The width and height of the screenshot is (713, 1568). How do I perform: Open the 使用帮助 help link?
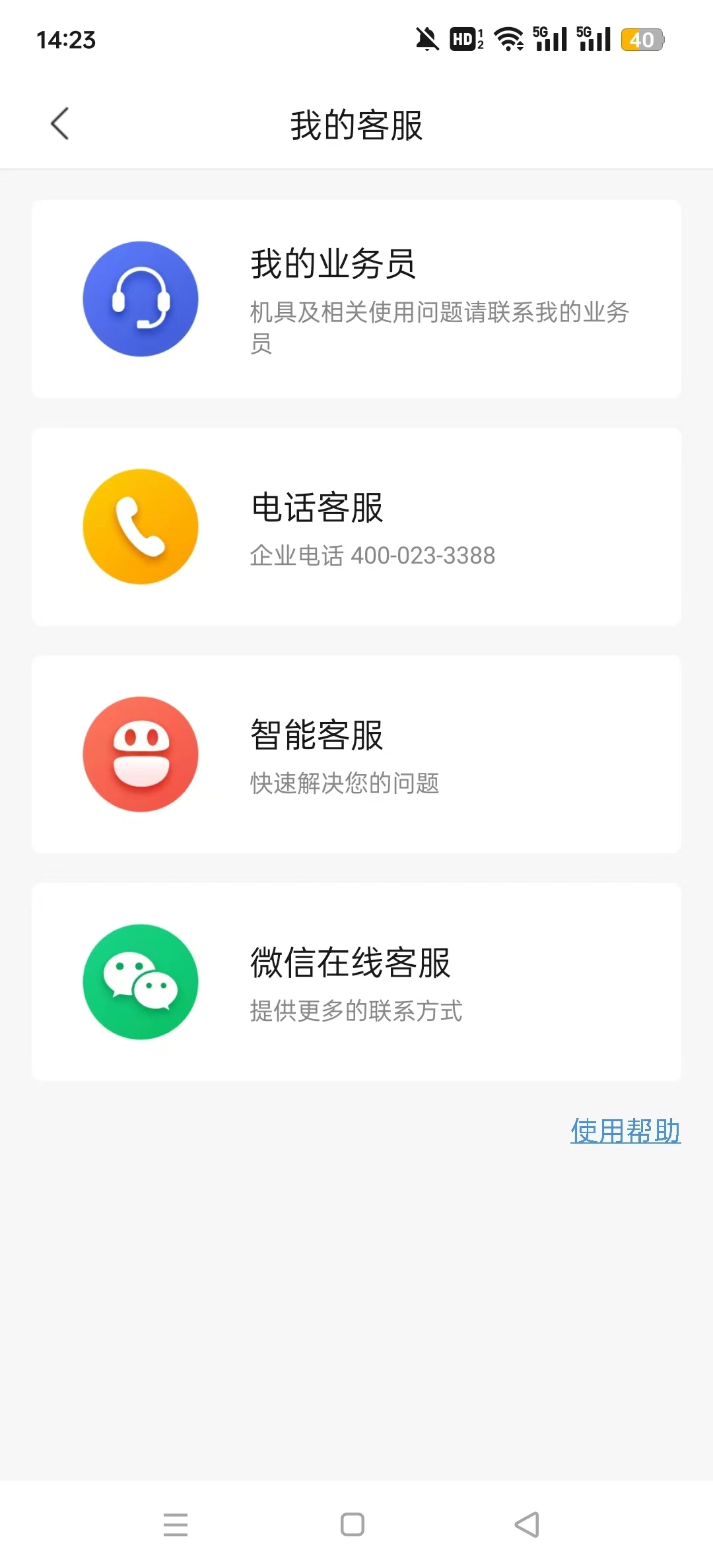(x=625, y=1130)
